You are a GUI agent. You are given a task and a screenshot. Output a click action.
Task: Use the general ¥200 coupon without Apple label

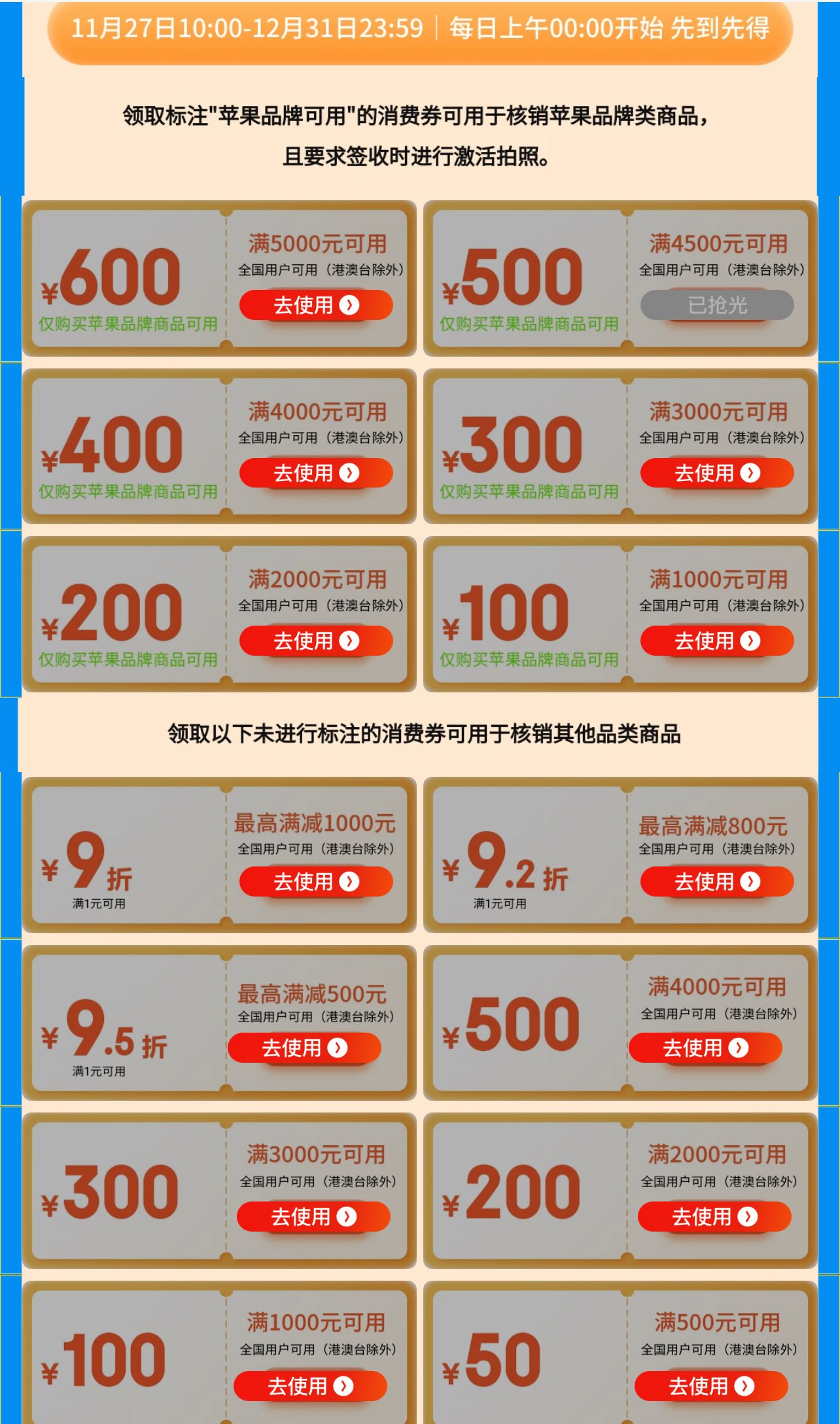pyautogui.click(x=714, y=1217)
